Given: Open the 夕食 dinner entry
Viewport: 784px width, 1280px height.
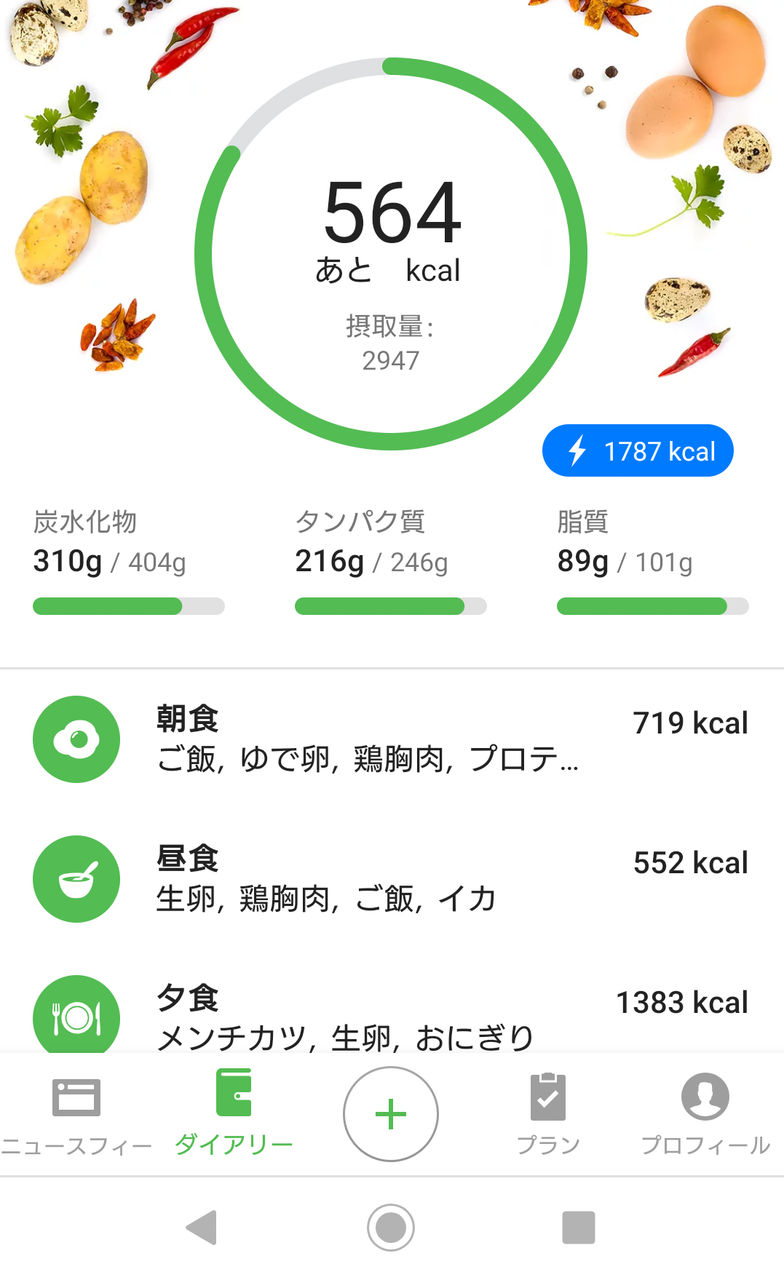Looking at the screenshot, I should pos(392,1002).
